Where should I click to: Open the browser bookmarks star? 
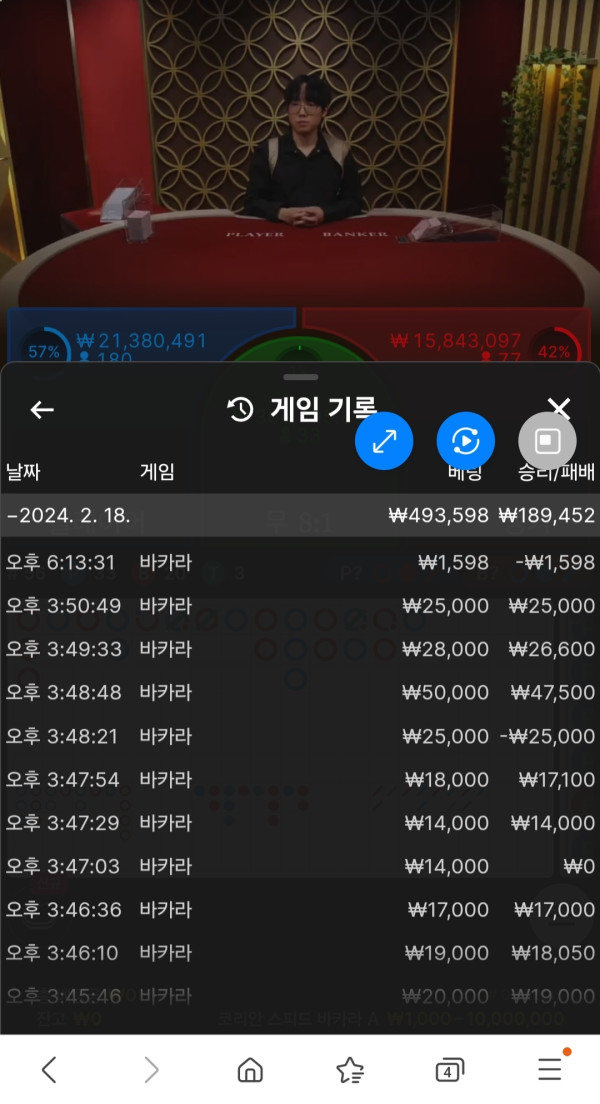[x=350, y=1071]
